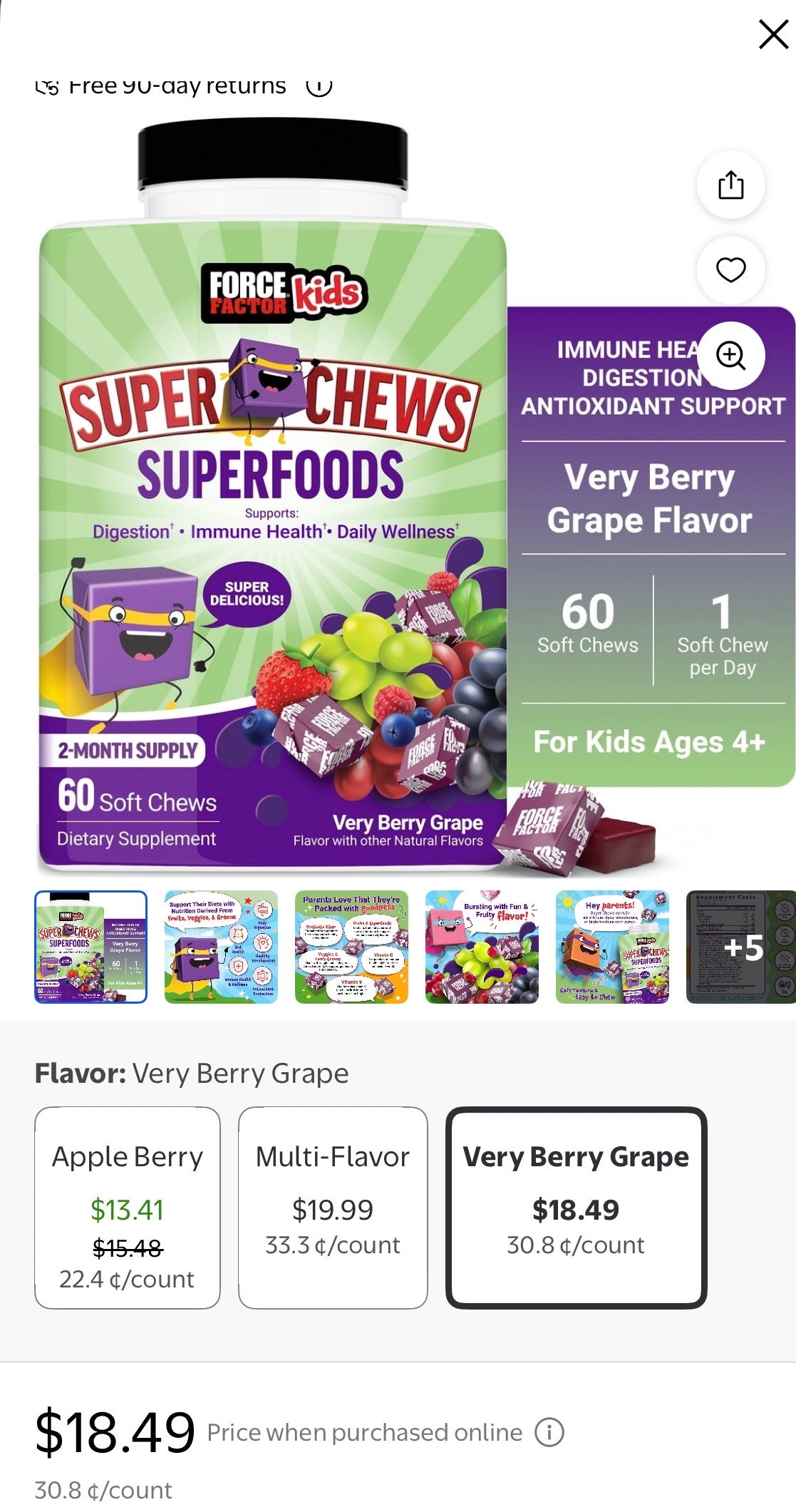Open the second thumbnail about nutrition support

tap(221, 947)
